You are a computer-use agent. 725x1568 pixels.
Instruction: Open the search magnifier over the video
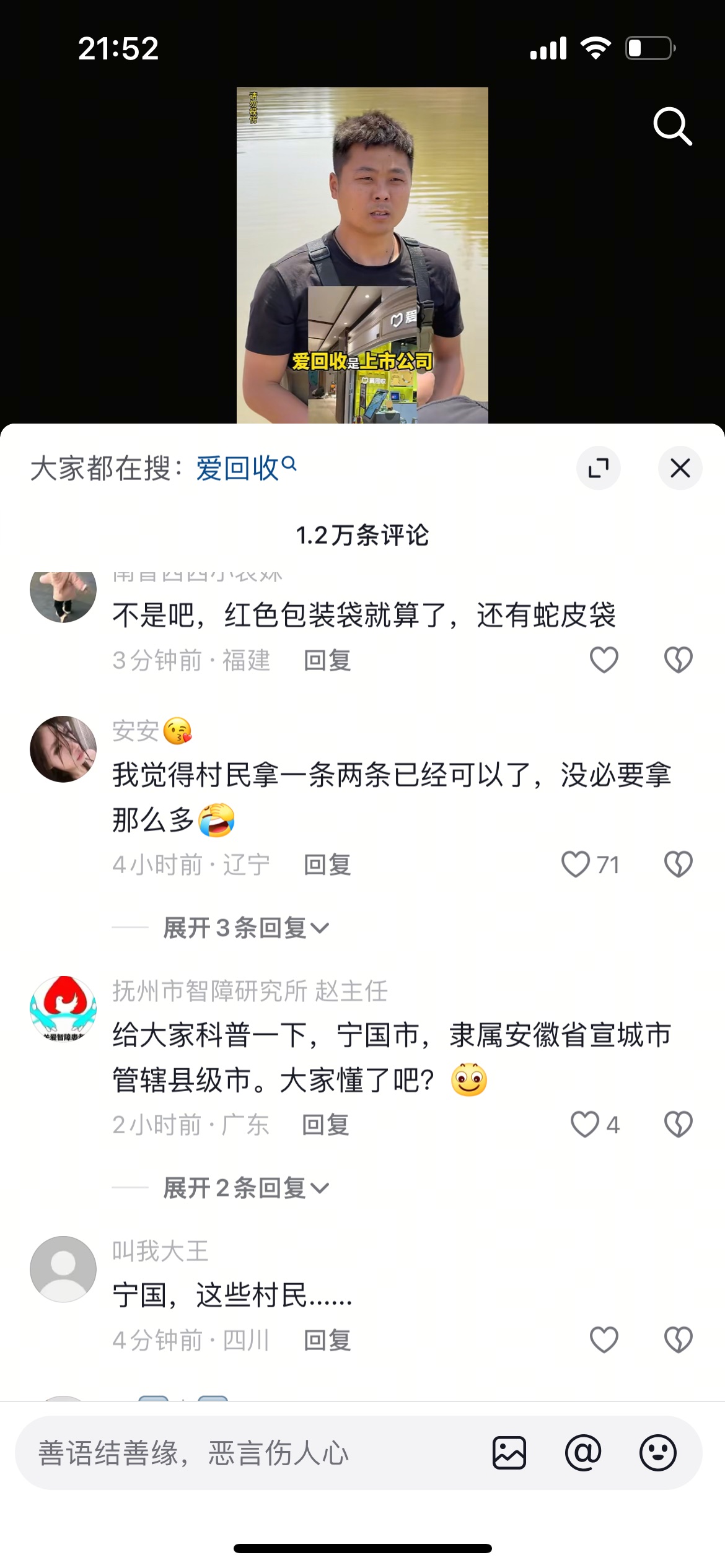click(x=672, y=127)
